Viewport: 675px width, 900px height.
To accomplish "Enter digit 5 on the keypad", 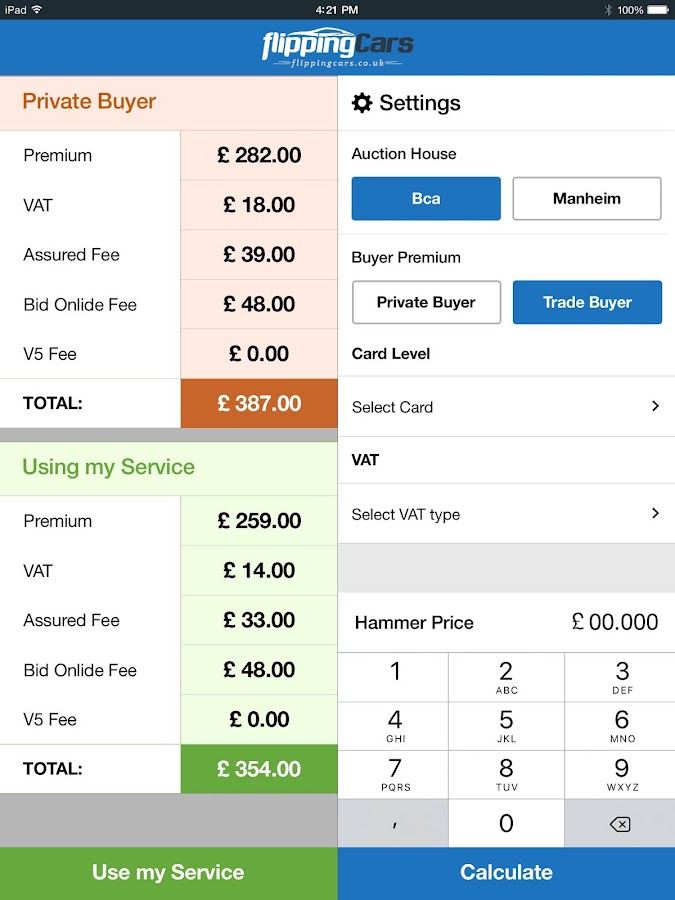I will pyautogui.click(x=506, y=726).
